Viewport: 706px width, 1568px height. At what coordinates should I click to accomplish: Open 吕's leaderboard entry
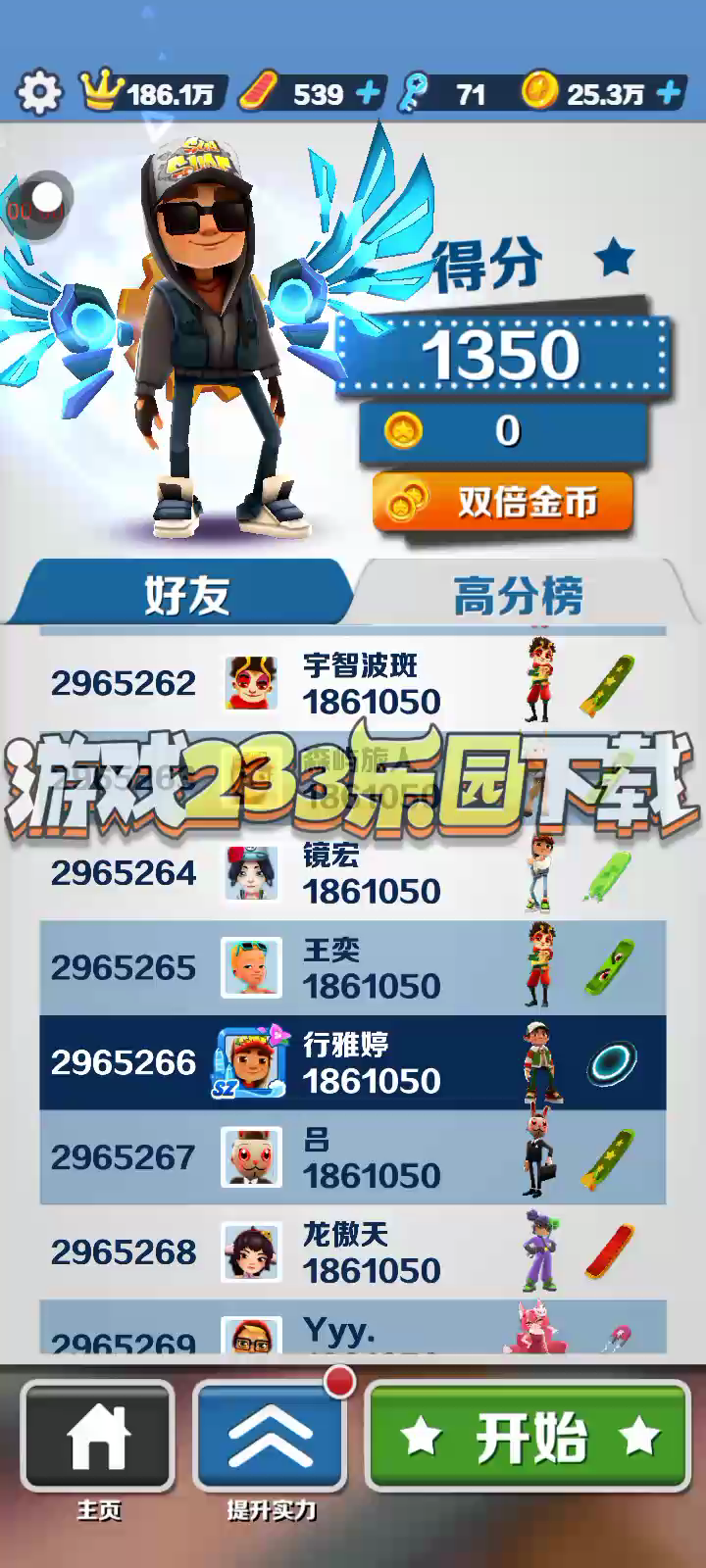(x=353, y=1157)
